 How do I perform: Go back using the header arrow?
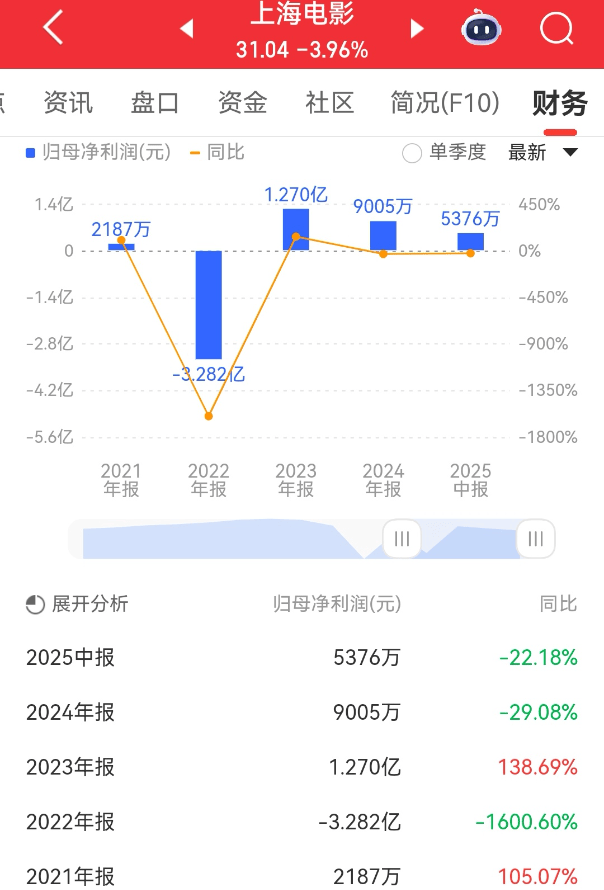[x=54, y=29]
